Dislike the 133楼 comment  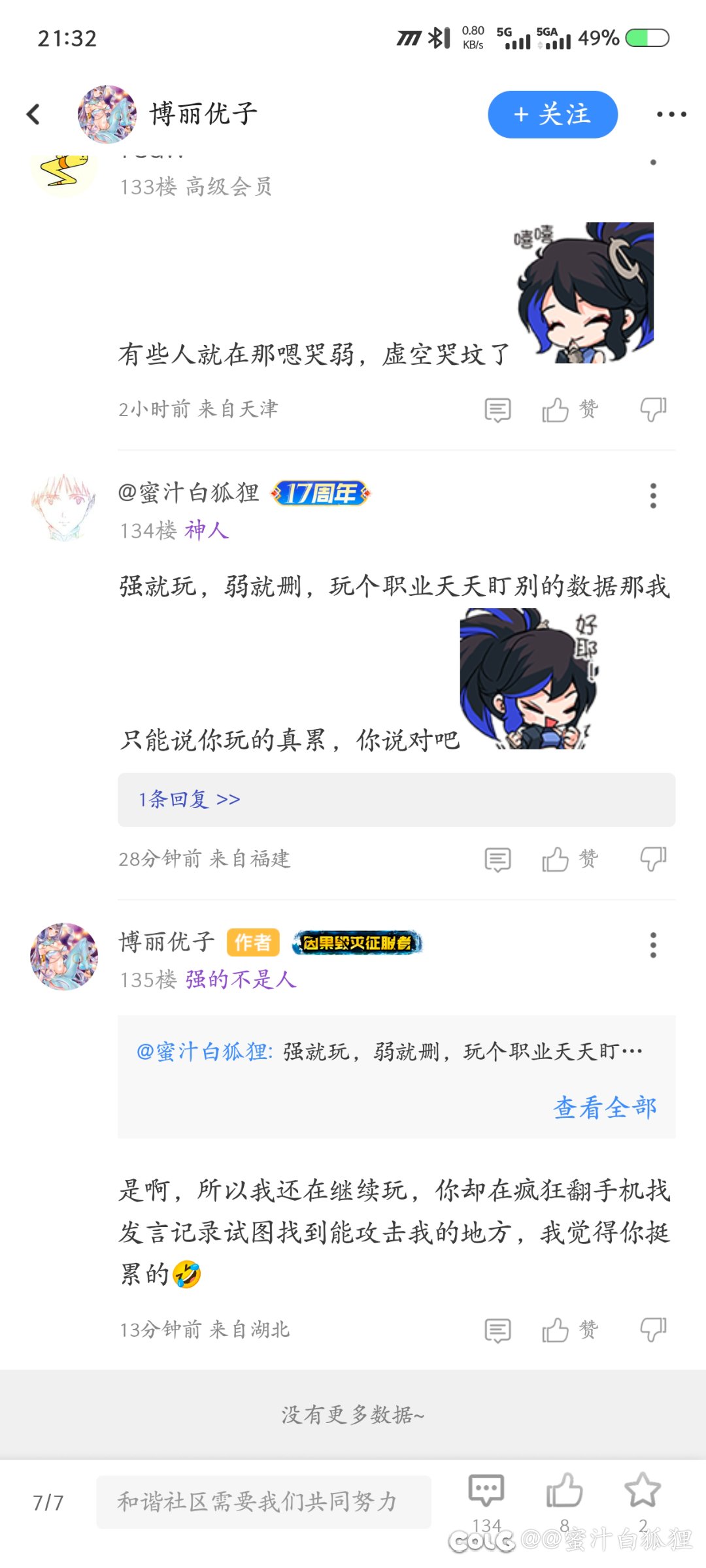[x=653, y=410]
